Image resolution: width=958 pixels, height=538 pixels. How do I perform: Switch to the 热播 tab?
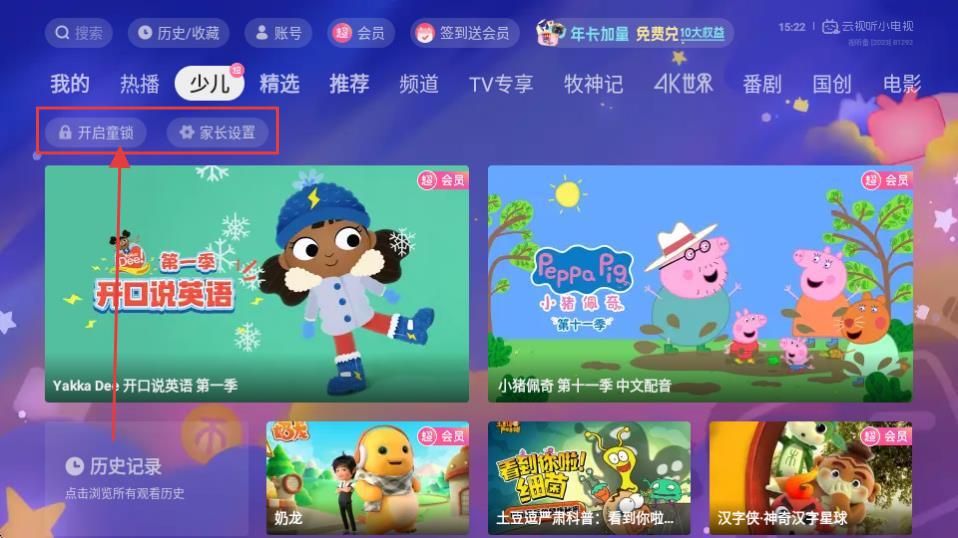[x=139, y=84]
